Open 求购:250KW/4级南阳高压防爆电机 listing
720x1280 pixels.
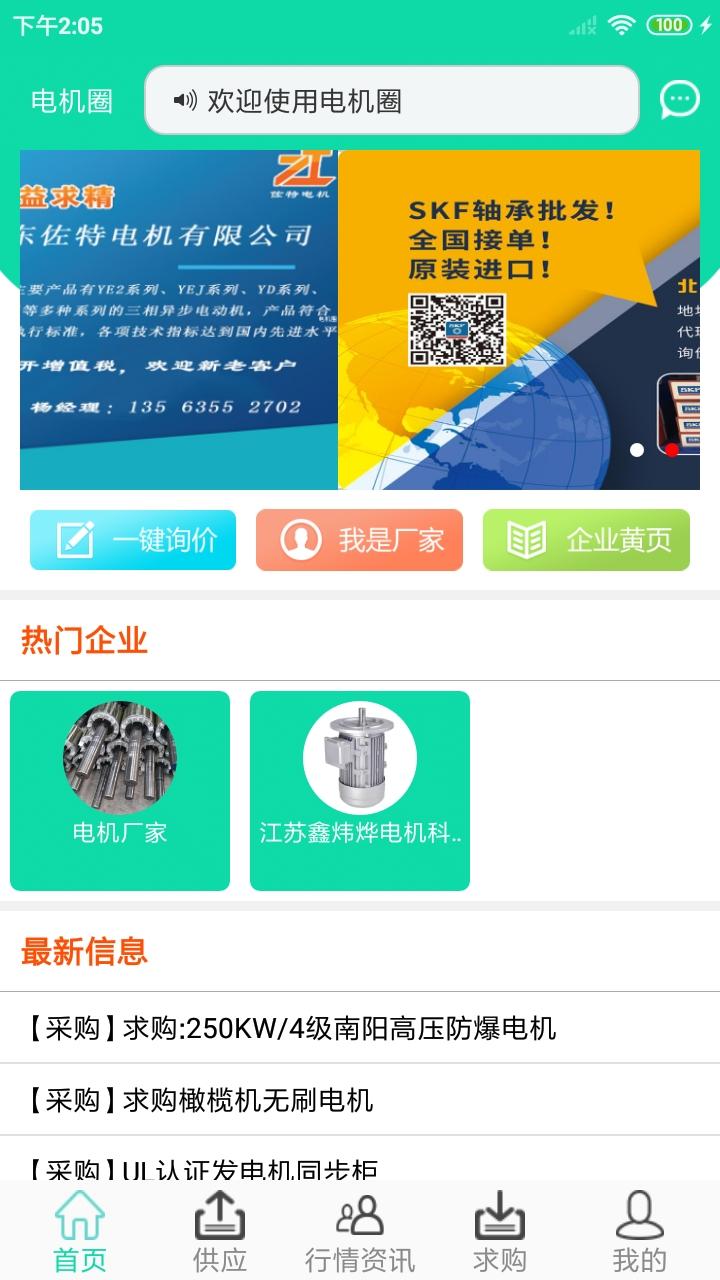click(x=360, y=1028)
